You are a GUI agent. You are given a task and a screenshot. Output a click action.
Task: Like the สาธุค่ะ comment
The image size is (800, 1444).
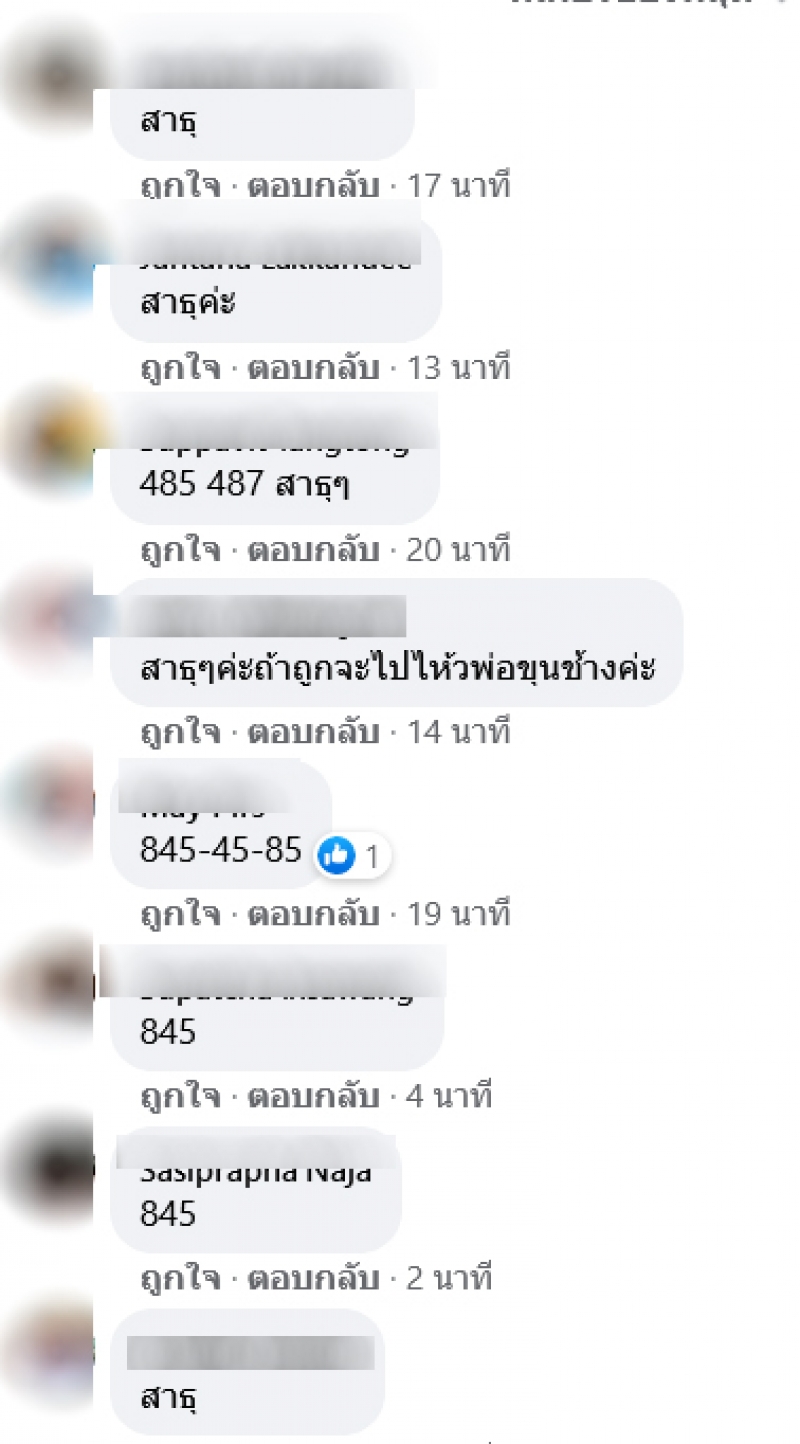click(180, 368)
